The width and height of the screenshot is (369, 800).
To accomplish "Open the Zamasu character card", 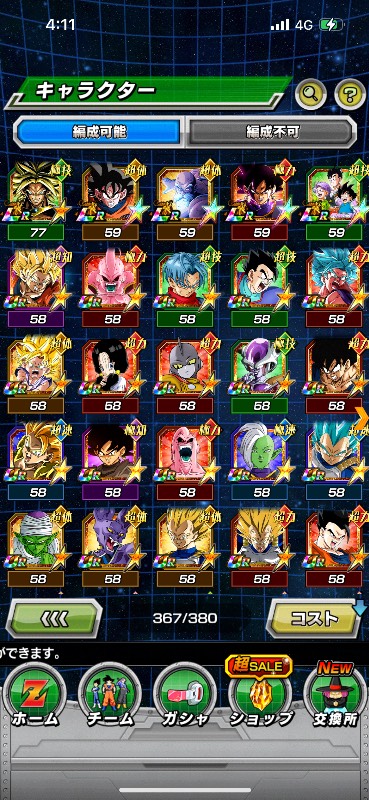I will 261,462.
